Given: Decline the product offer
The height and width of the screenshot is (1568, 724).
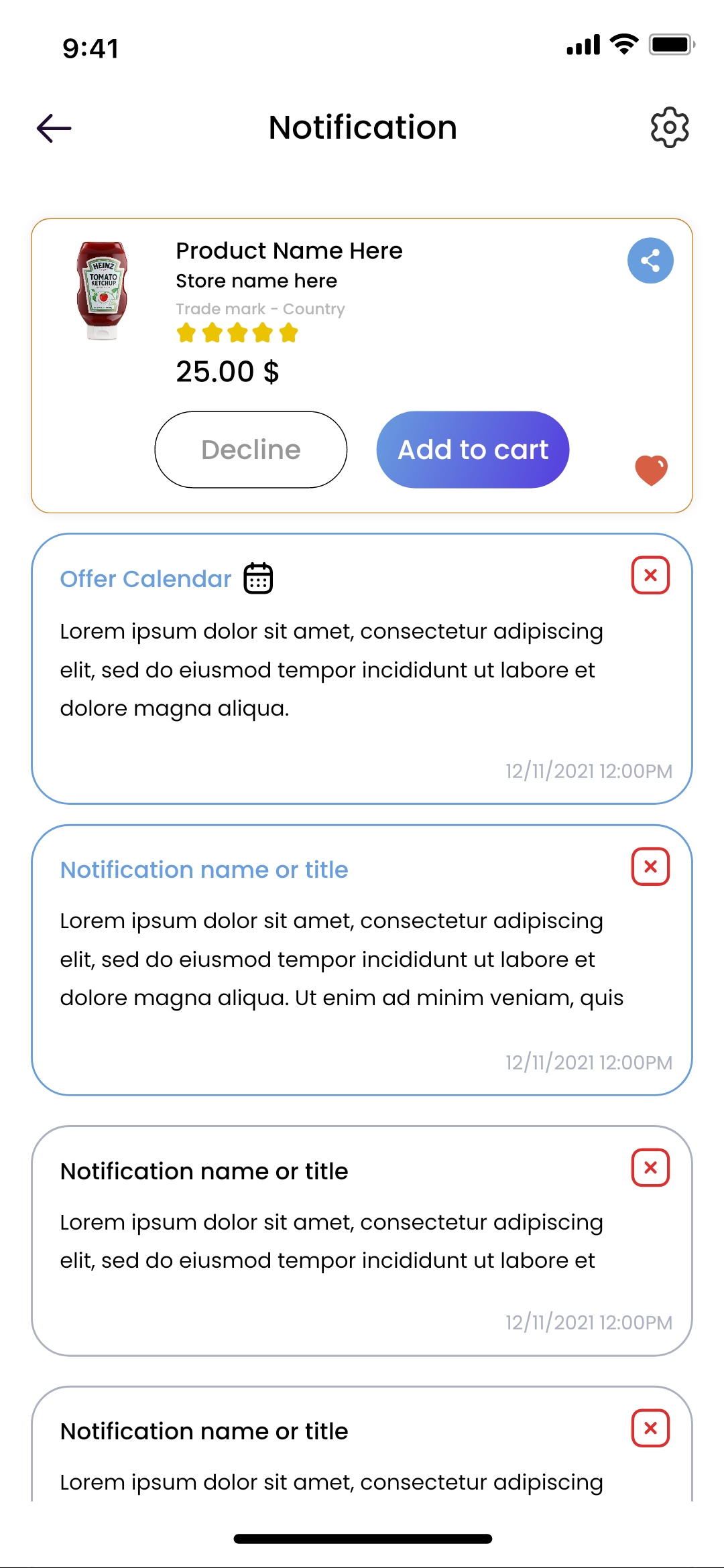Looking at the screenshot, I should coord(251,450).
